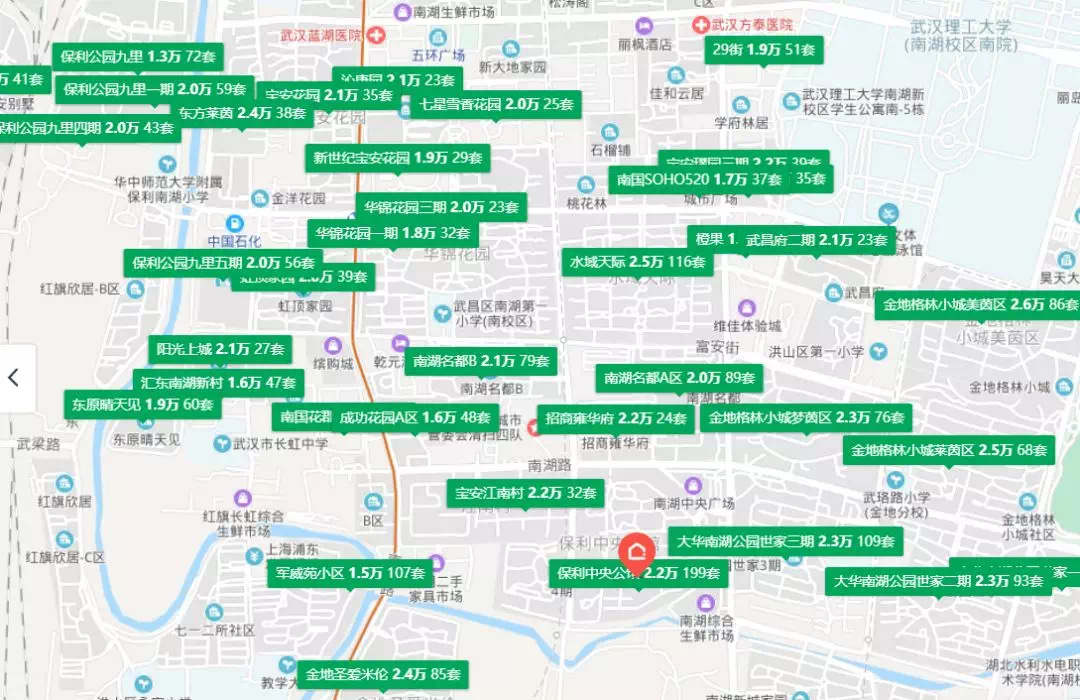
Task: Select the 金地格林小城美茵区 2.6万 marker
Action: (x=979, y=304)
